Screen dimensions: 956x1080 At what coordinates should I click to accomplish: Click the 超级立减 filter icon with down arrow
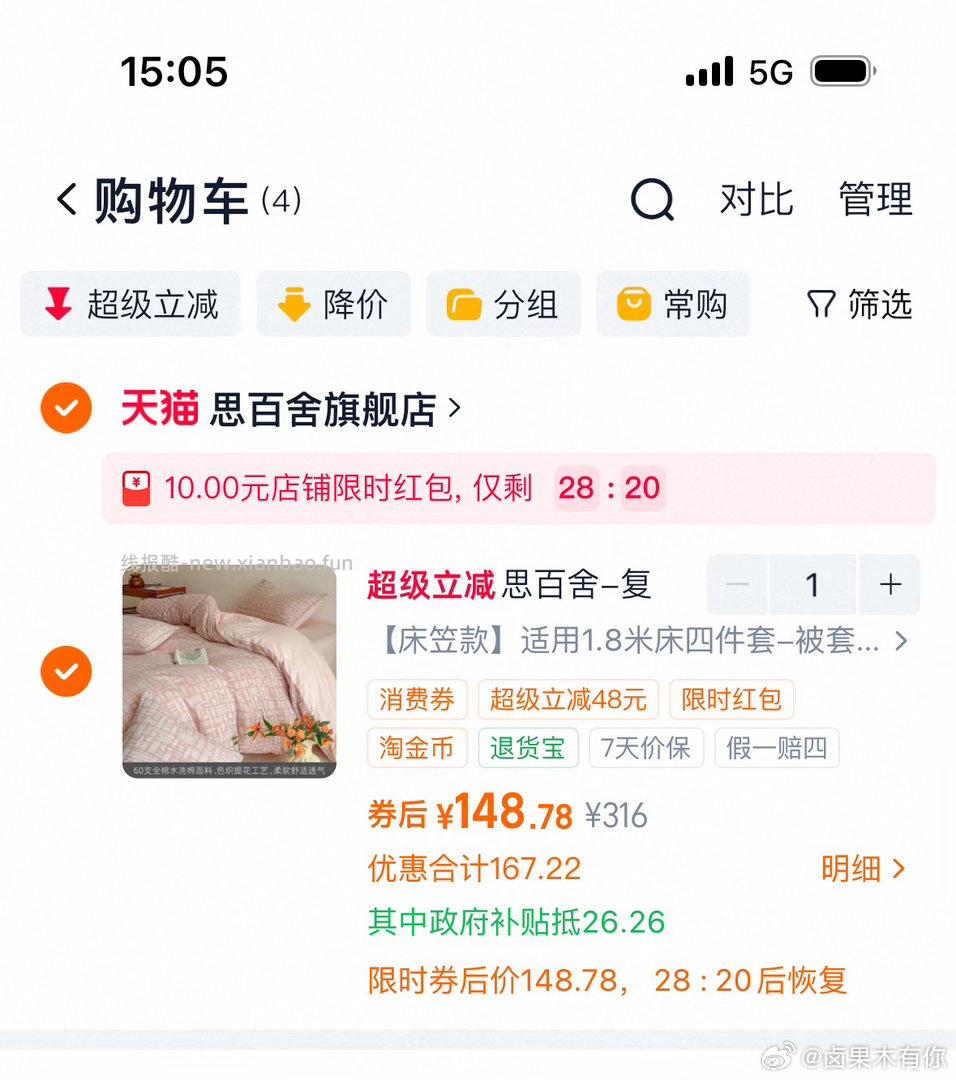57,305
